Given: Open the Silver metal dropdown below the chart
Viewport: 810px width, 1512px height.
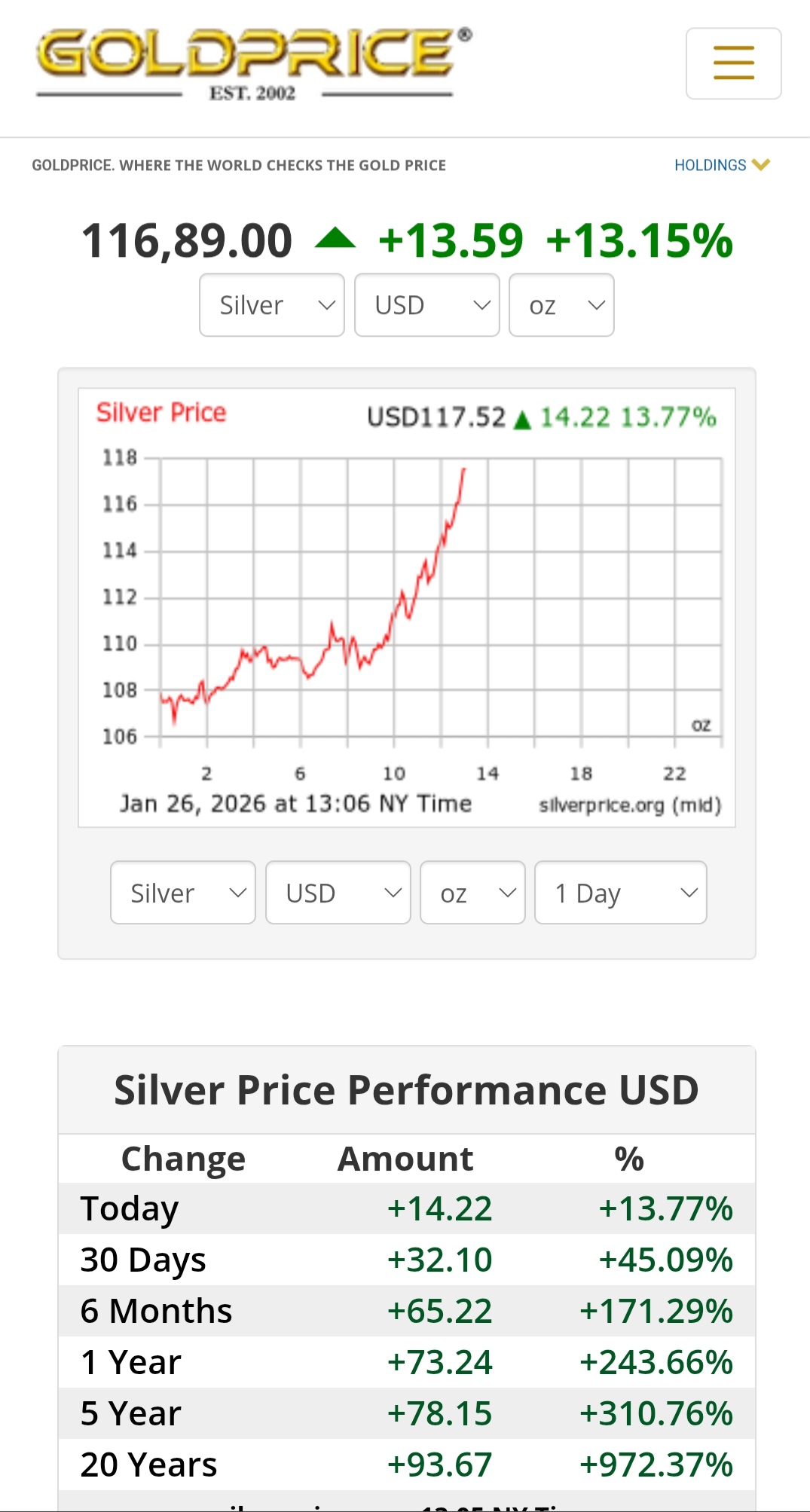Looking at the screenshot, I should 183,893.
